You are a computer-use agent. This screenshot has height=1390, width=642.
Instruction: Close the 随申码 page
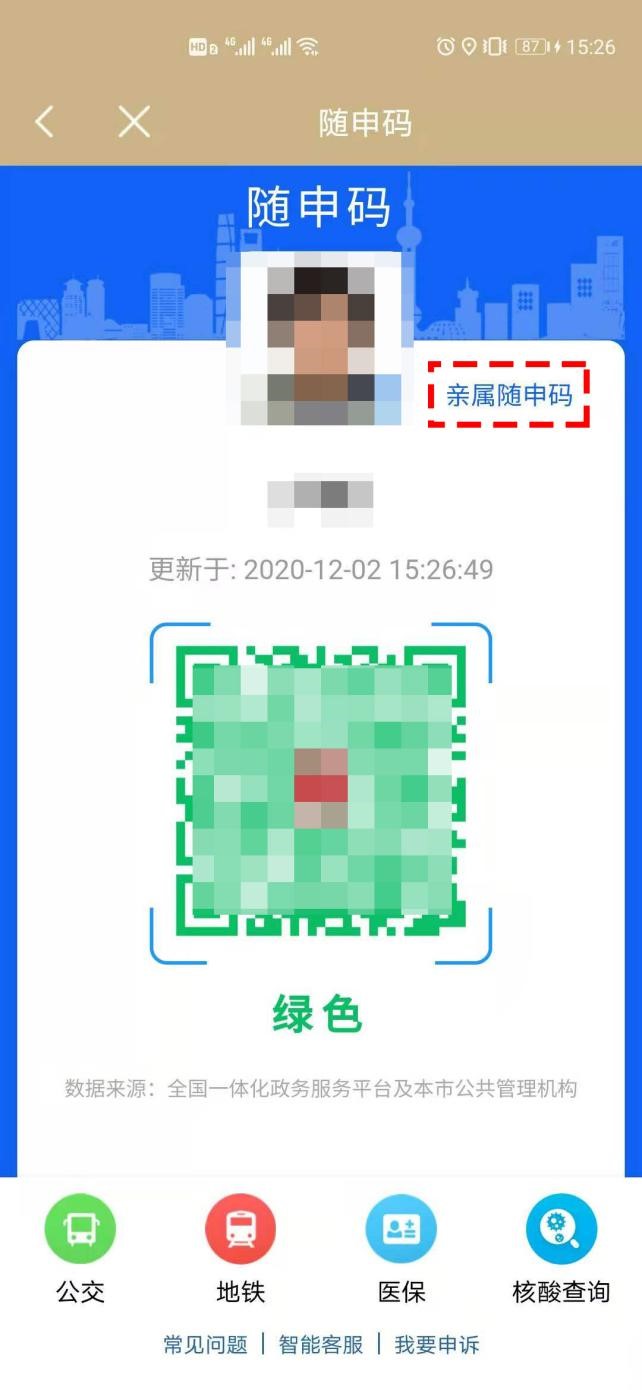134,122
